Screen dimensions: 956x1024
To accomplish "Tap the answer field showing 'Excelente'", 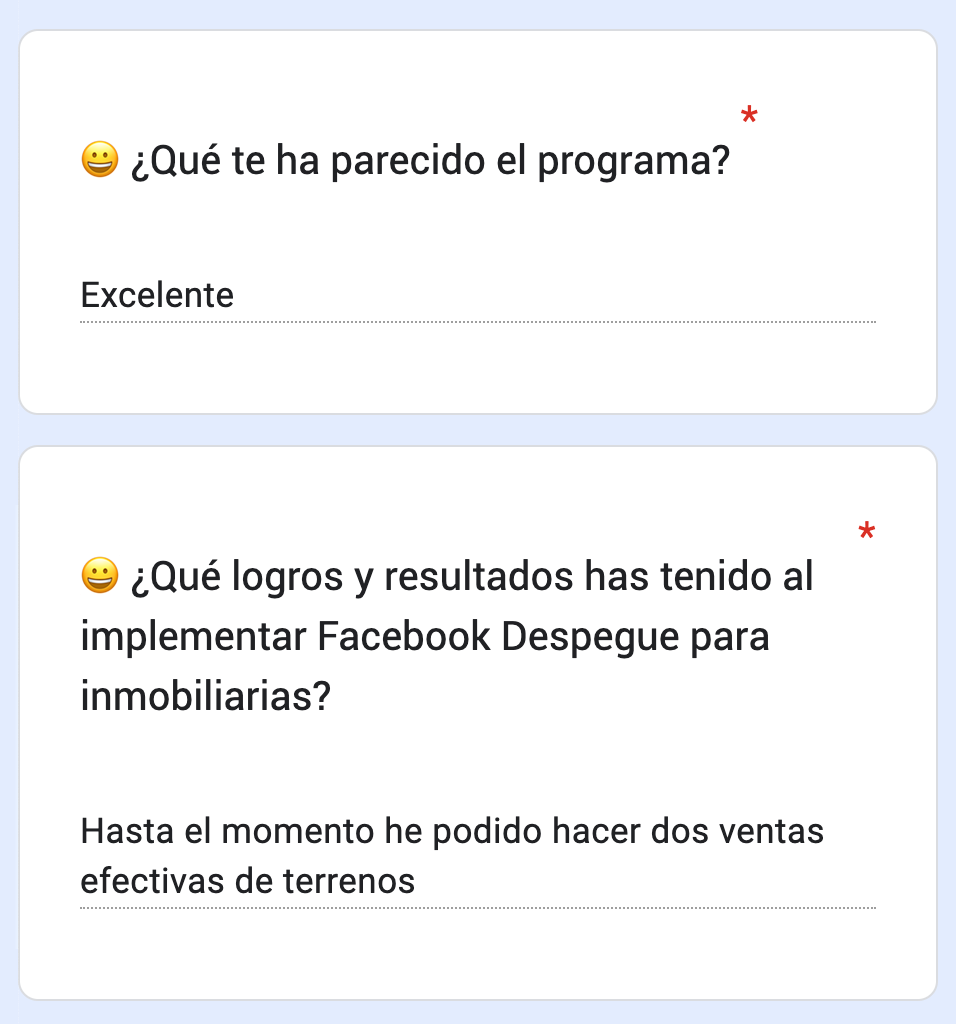I will point(477,296).
